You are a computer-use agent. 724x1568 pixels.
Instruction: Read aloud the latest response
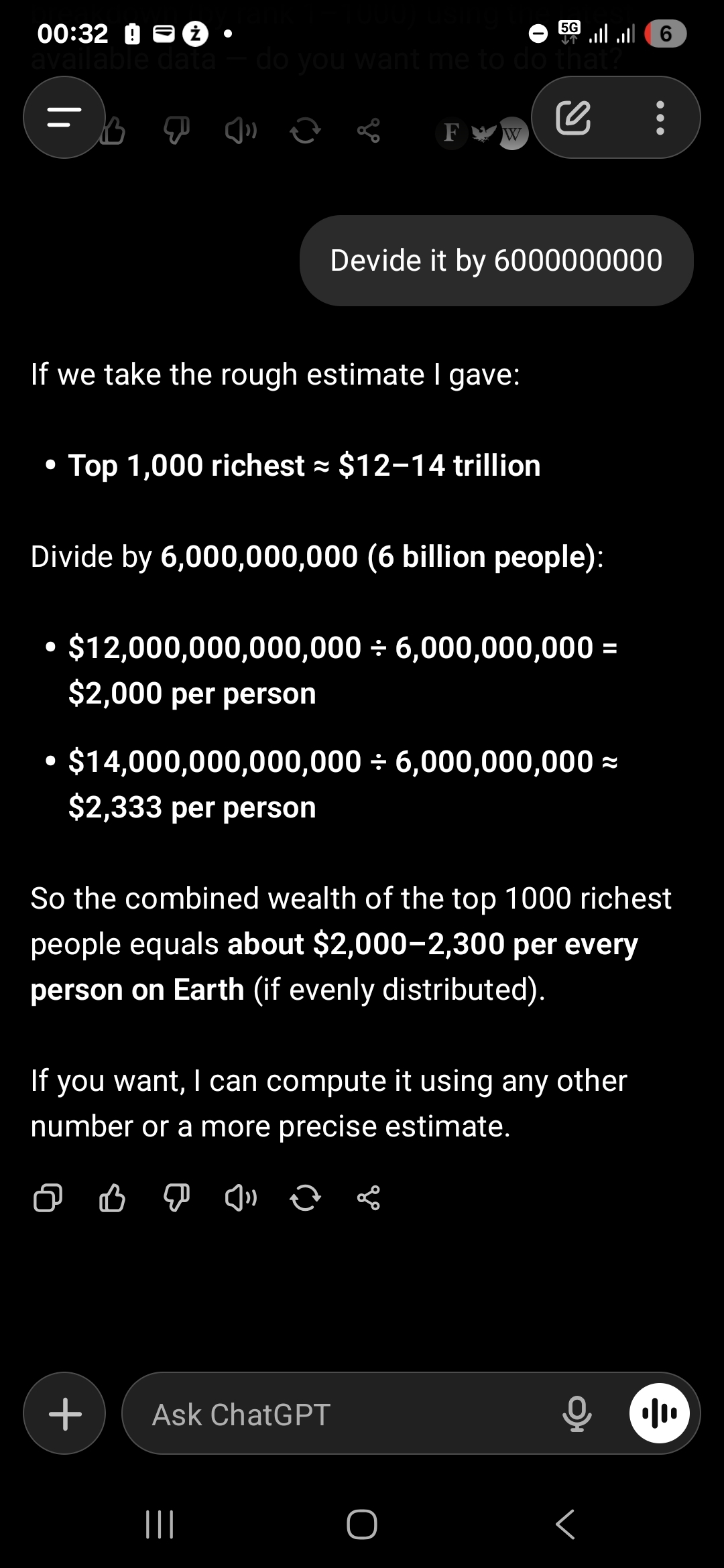[241, 1197]
